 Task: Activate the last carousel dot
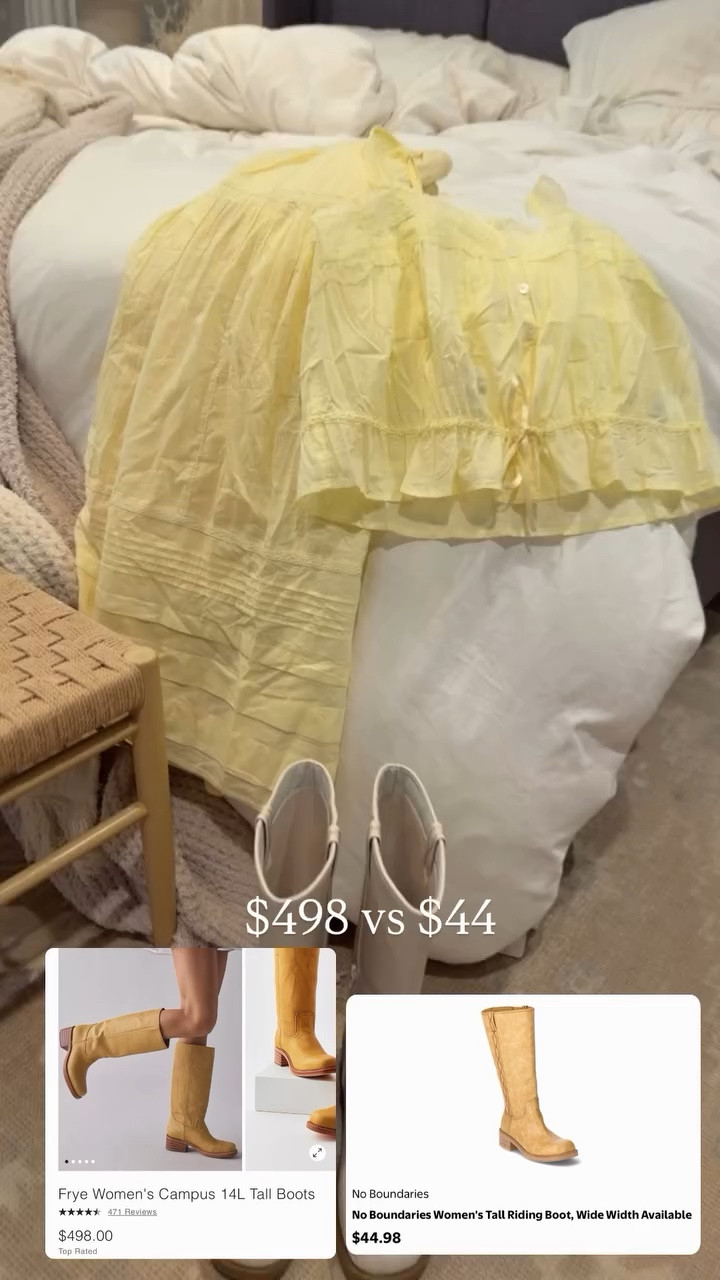point(94,1160)
